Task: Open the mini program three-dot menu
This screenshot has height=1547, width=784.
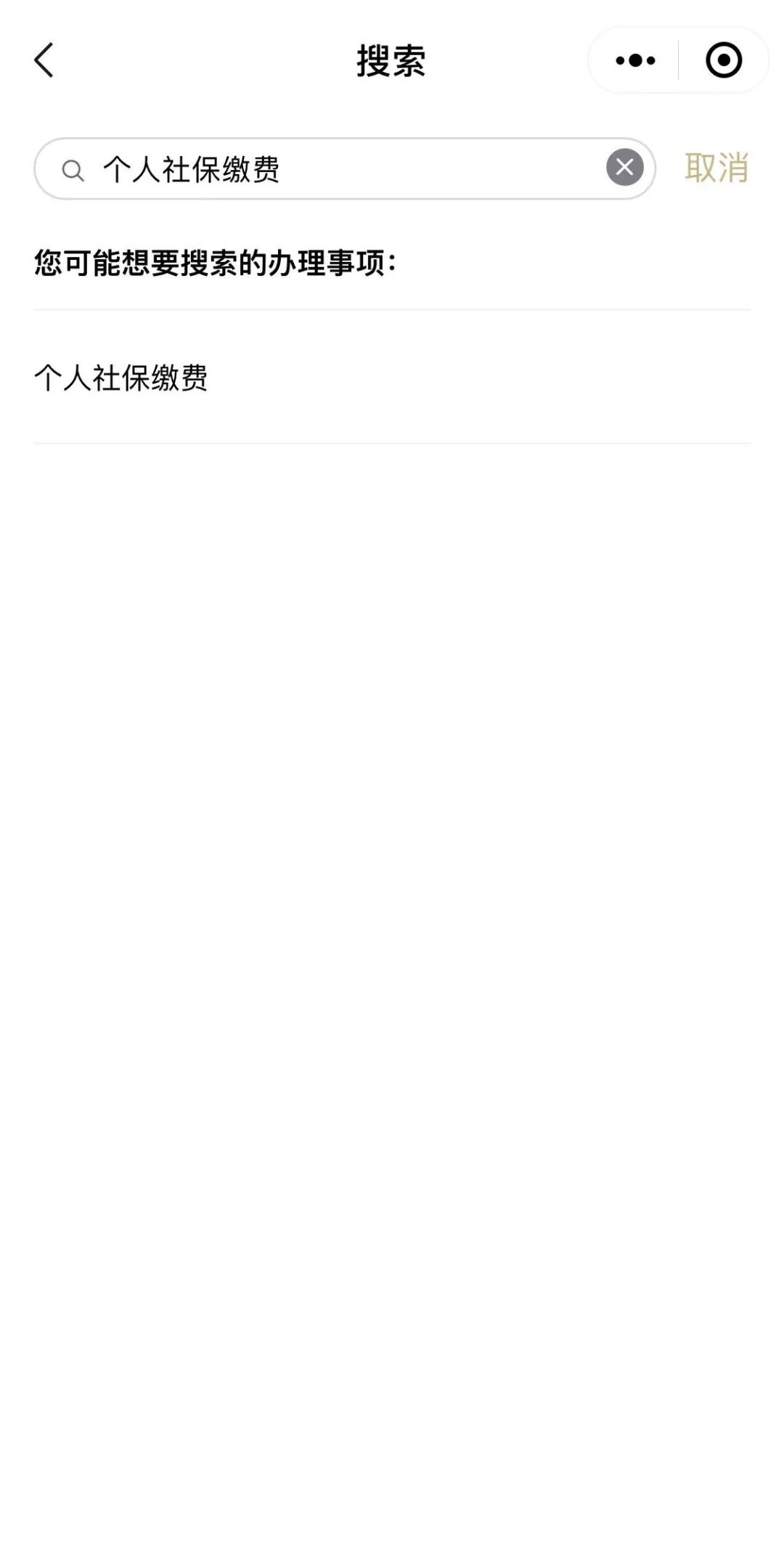Action: pyautogui.click(x=635, y=60)
